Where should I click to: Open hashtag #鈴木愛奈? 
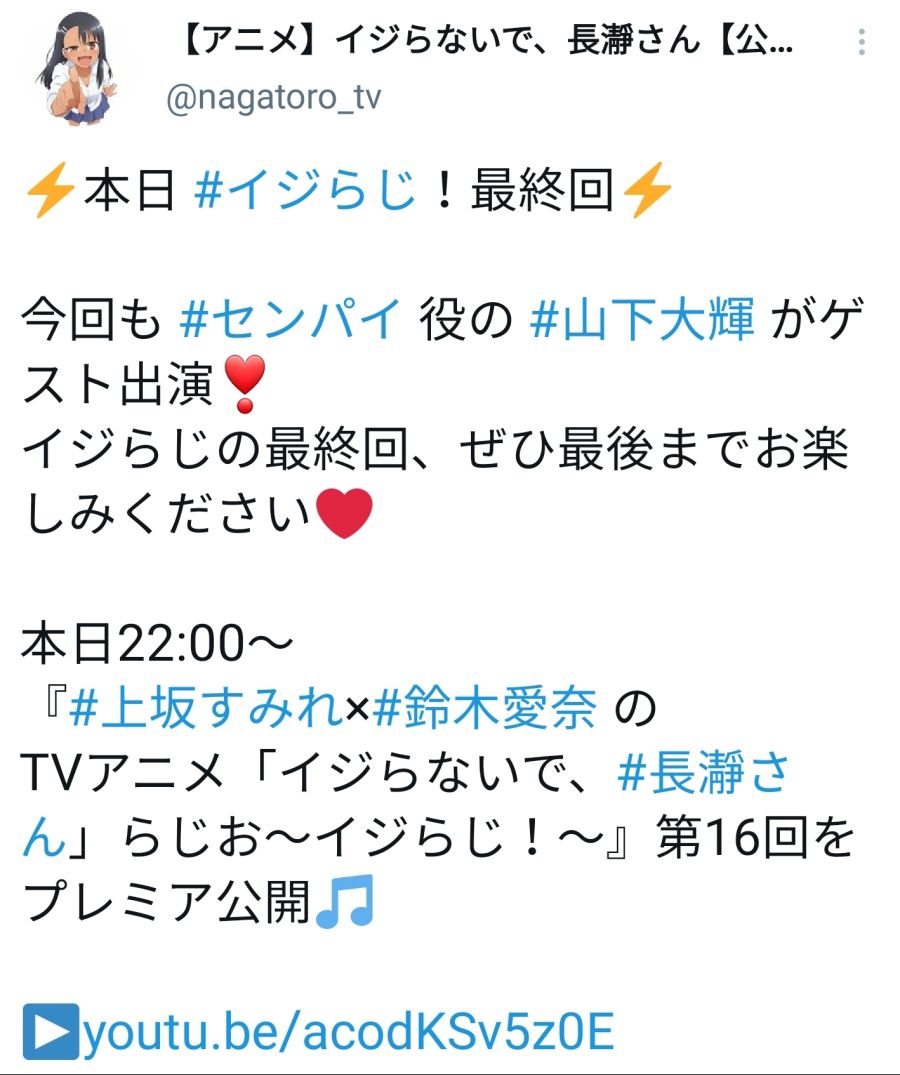(485, 712)
